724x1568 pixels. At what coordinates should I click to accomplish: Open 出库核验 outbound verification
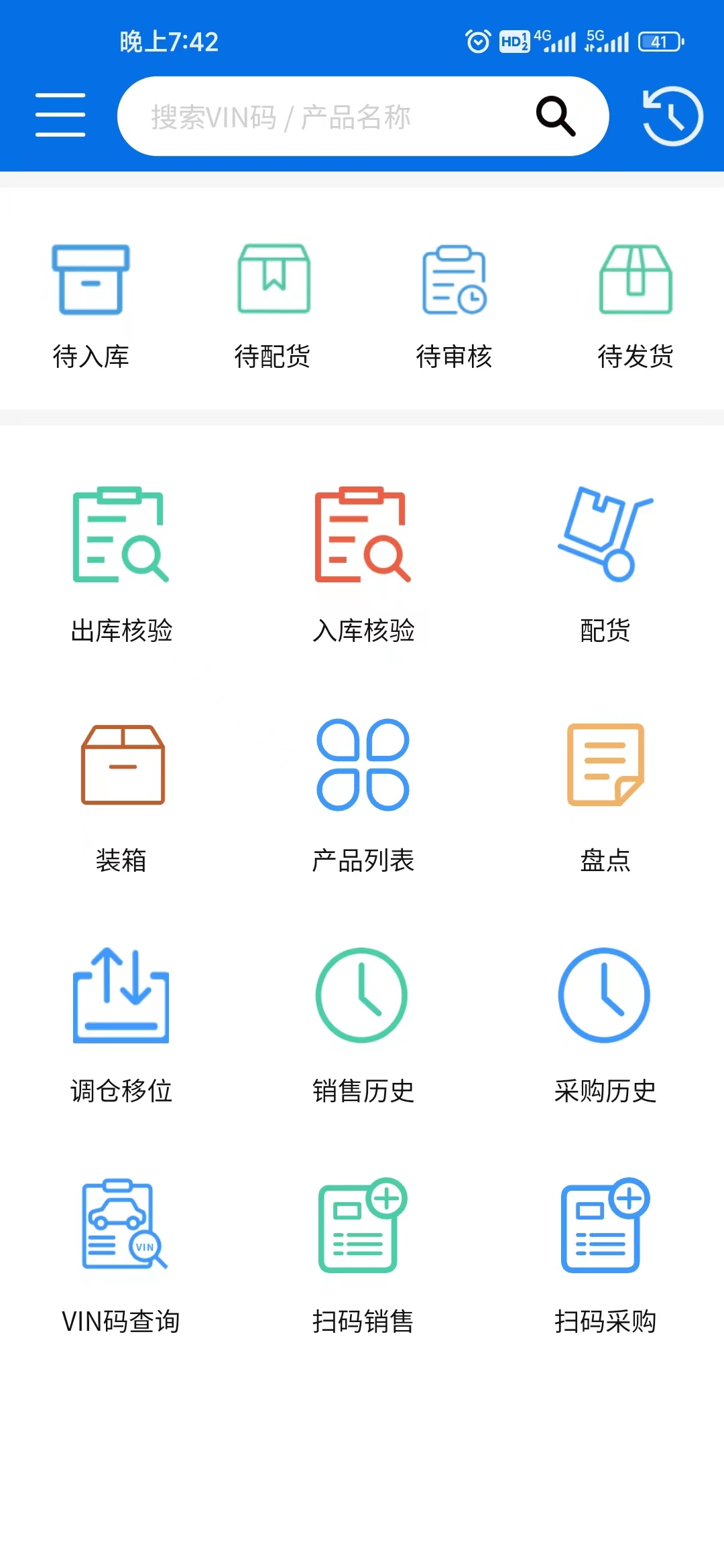click(121, 563)
